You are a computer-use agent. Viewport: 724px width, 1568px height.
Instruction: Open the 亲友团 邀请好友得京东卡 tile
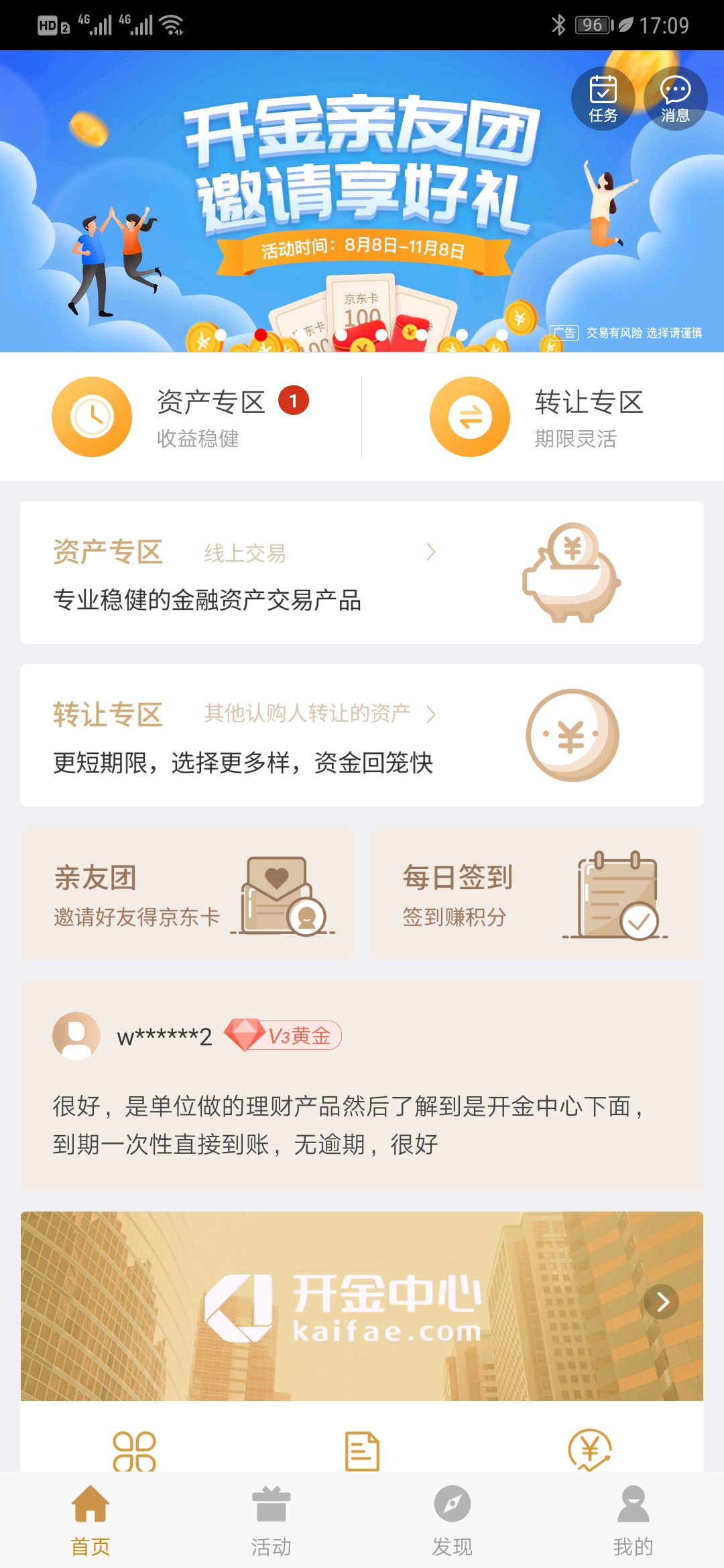187,893
